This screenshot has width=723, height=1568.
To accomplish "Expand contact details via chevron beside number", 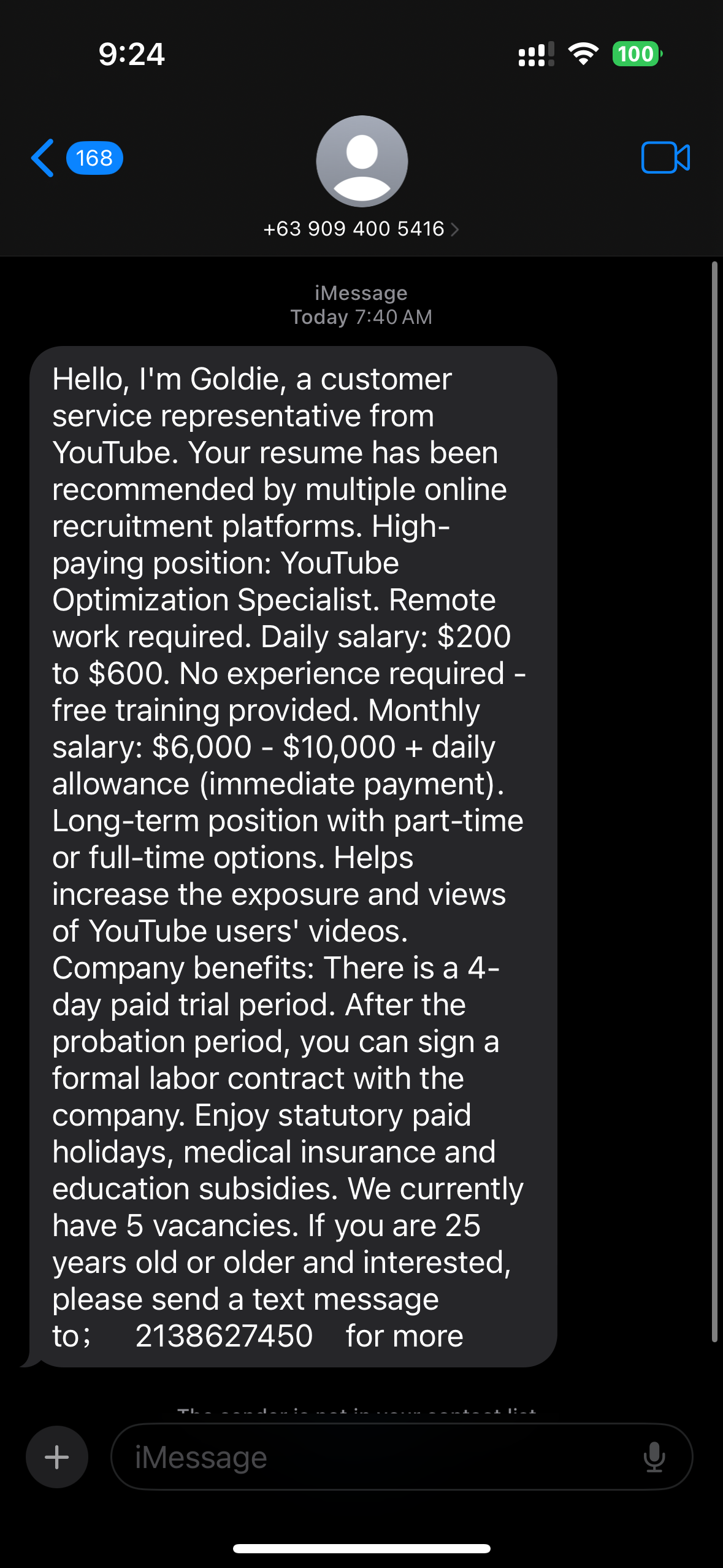I will (x=455, y=229).
